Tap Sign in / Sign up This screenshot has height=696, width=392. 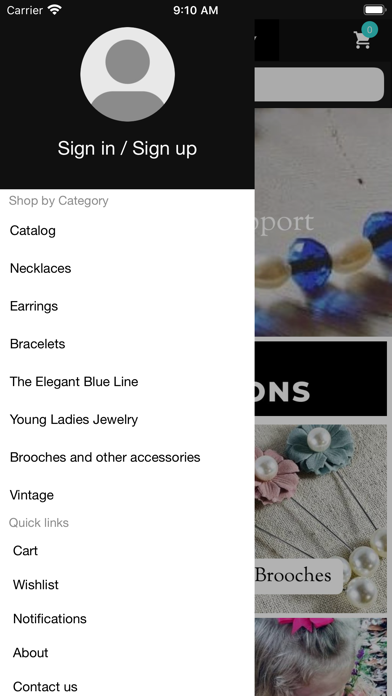click(127, 148)
